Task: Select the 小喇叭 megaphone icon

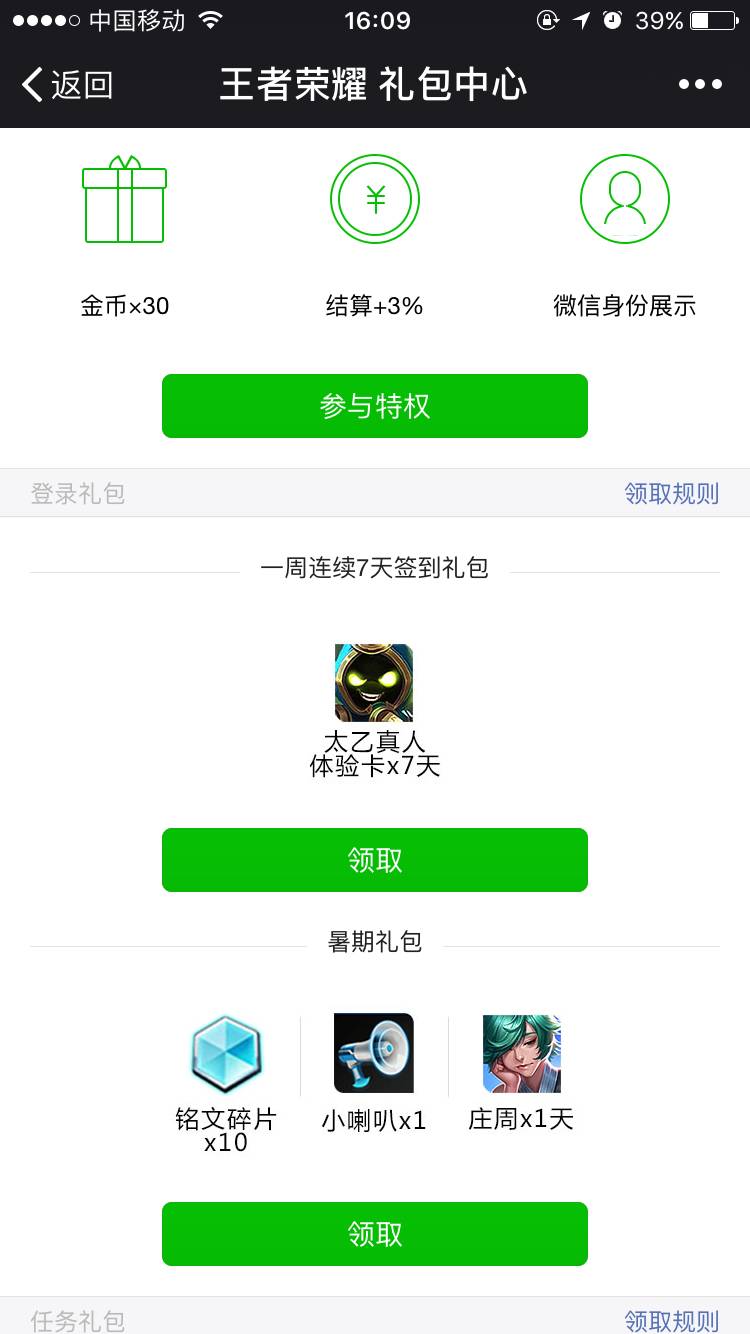Action: [x=374, y=1053]
